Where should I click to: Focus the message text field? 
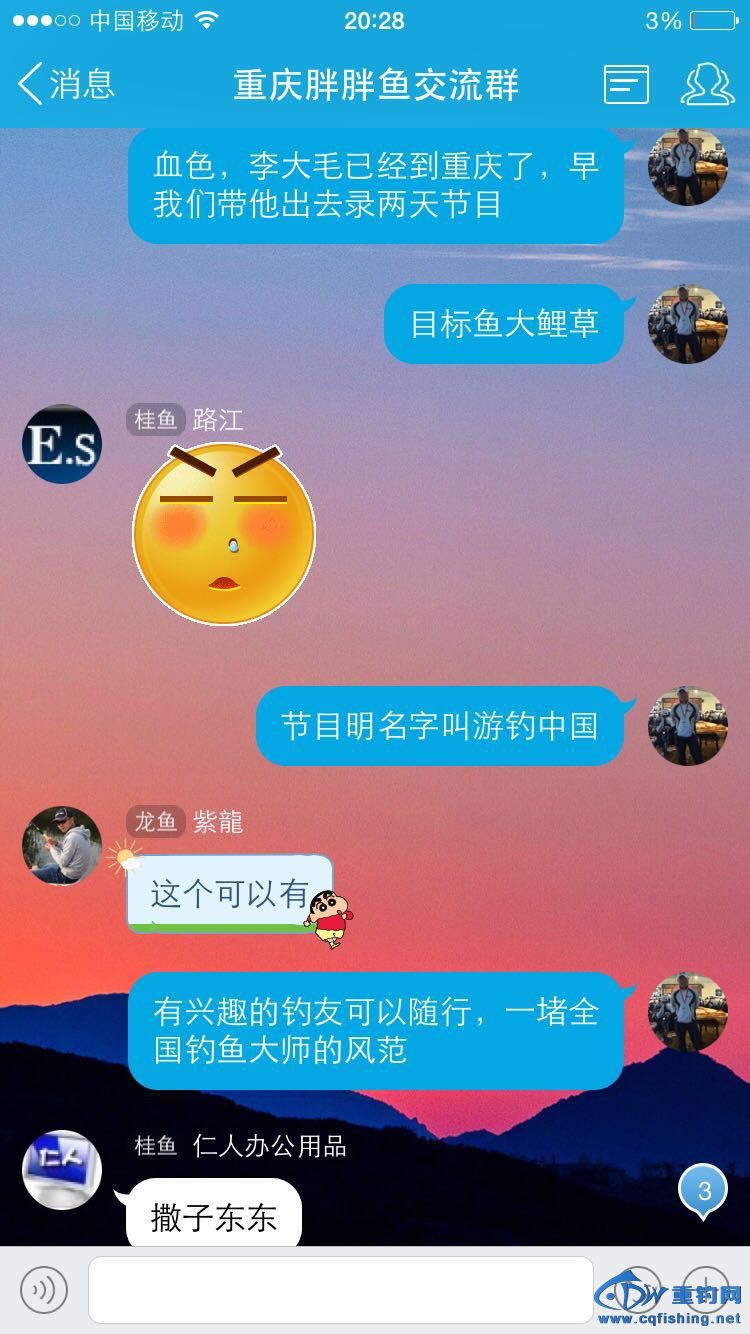coord(340,1290)
